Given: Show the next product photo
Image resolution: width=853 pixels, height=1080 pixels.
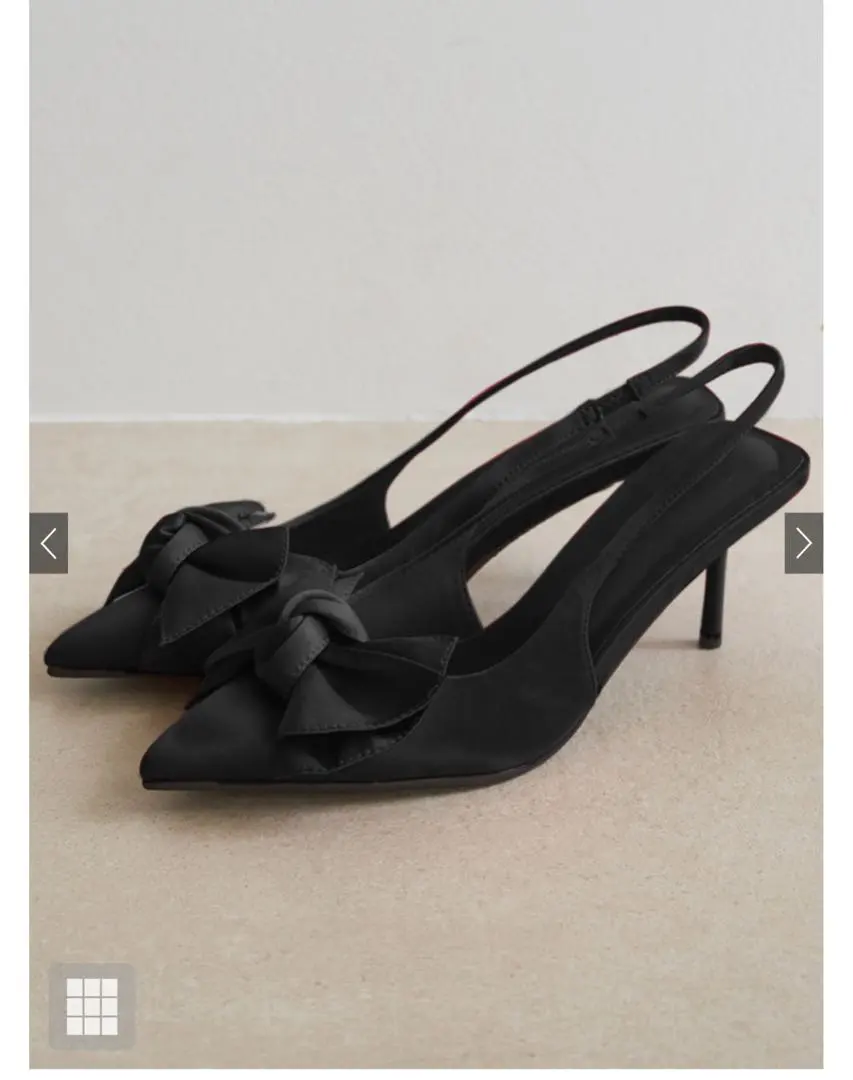Looking at the screenshot, I should [x=803, y=543].
